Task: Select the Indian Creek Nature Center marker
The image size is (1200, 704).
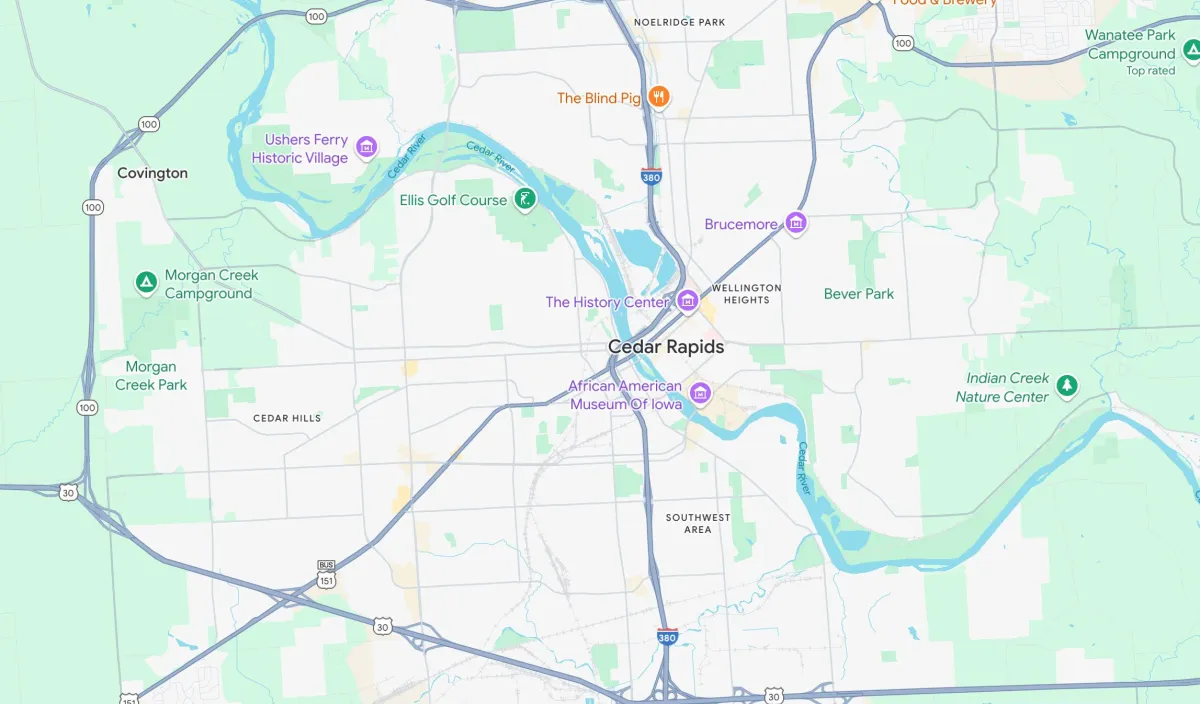Action: point(1067,386)
